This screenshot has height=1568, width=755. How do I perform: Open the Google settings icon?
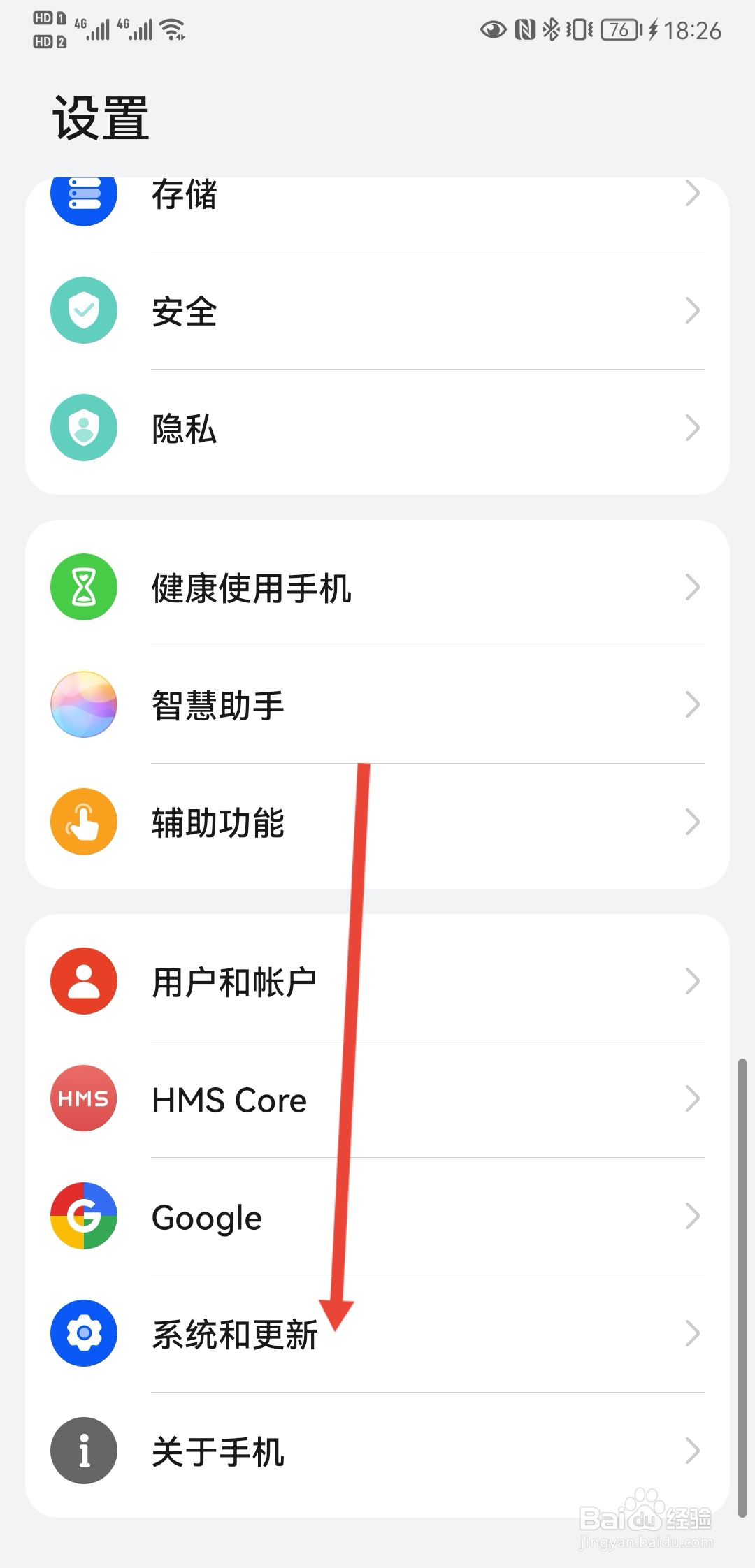pos(83,1216)
